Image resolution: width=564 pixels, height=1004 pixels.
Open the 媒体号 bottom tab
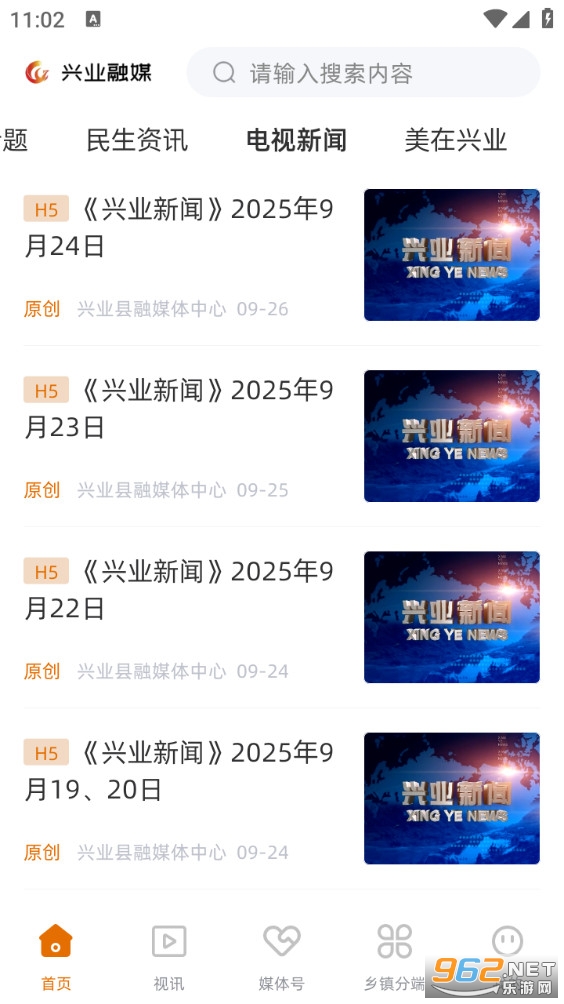coord(282,957)
